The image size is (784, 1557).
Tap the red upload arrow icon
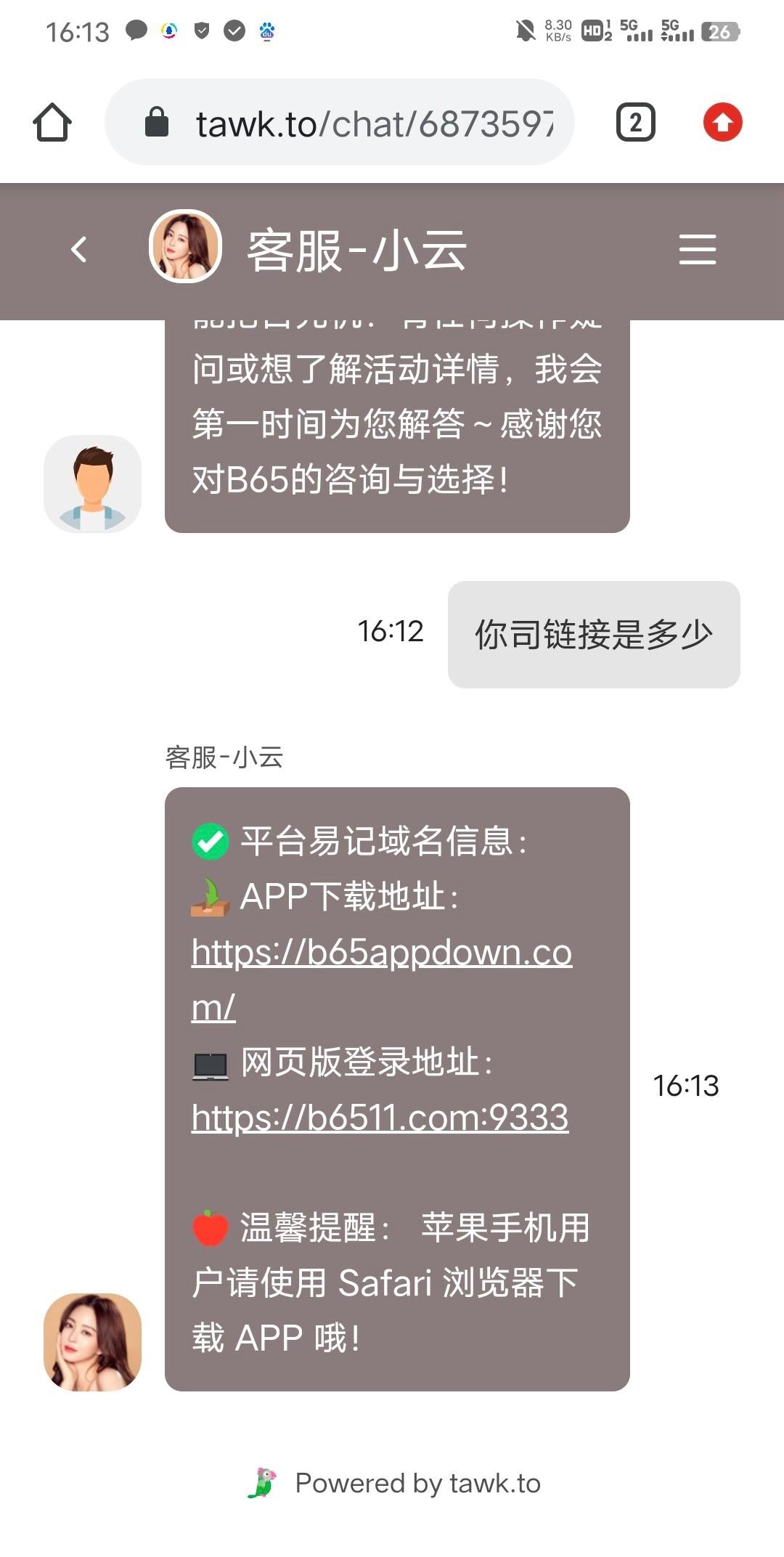point(722,123)
